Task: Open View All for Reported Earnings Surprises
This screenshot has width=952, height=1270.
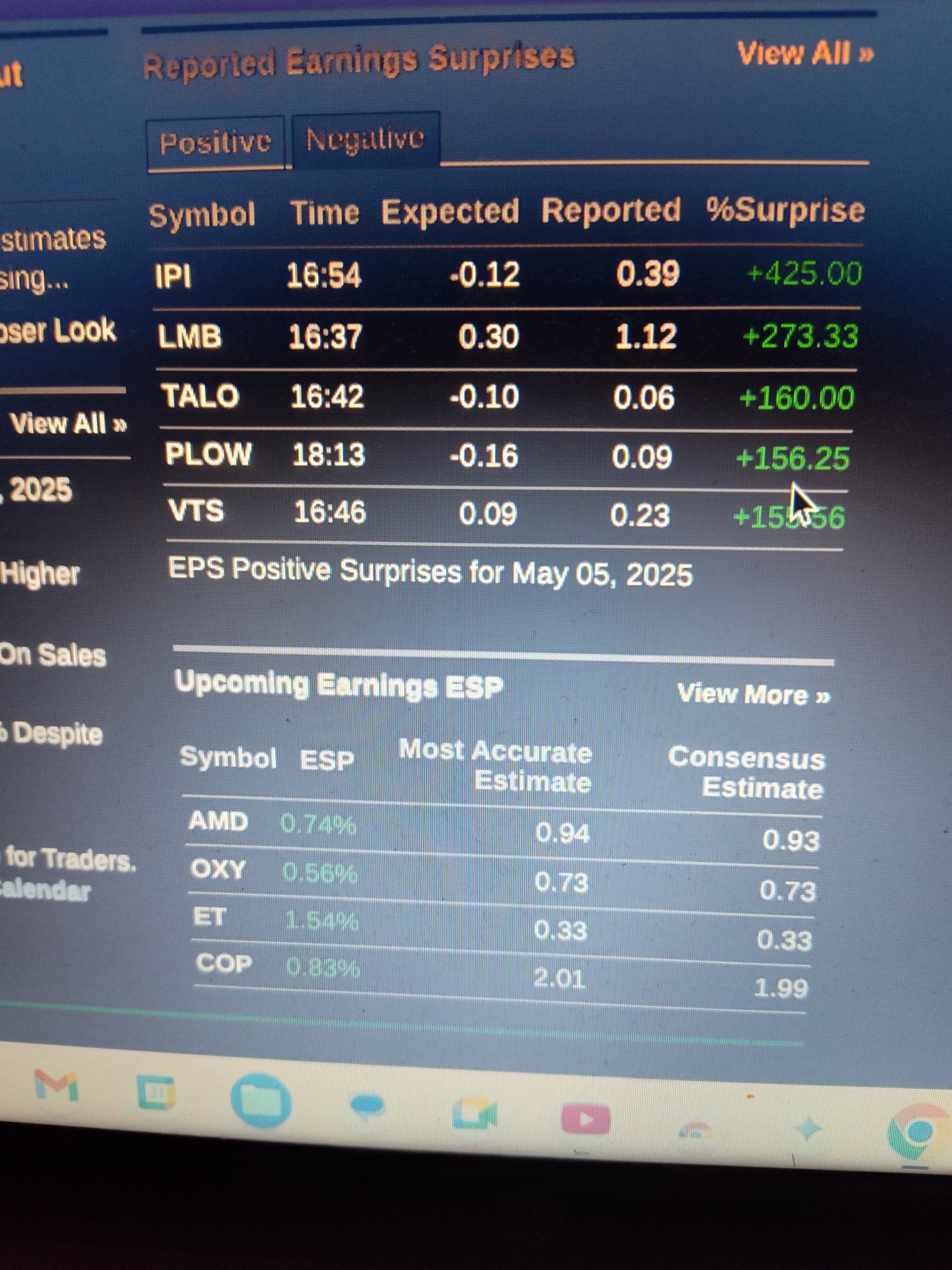Action: click(x=804, y=53)
